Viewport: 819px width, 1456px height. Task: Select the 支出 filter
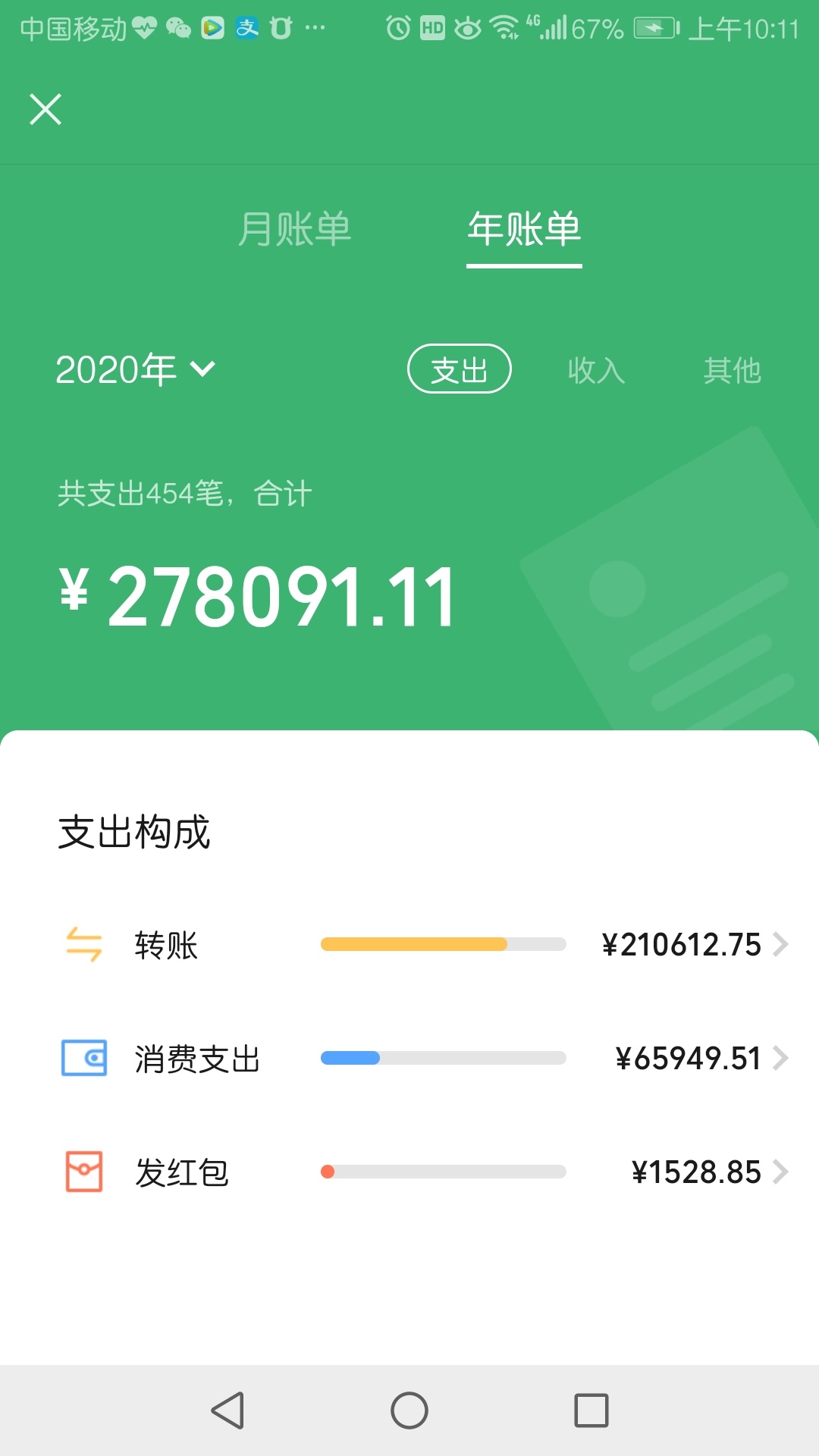(x=460, y=369)
